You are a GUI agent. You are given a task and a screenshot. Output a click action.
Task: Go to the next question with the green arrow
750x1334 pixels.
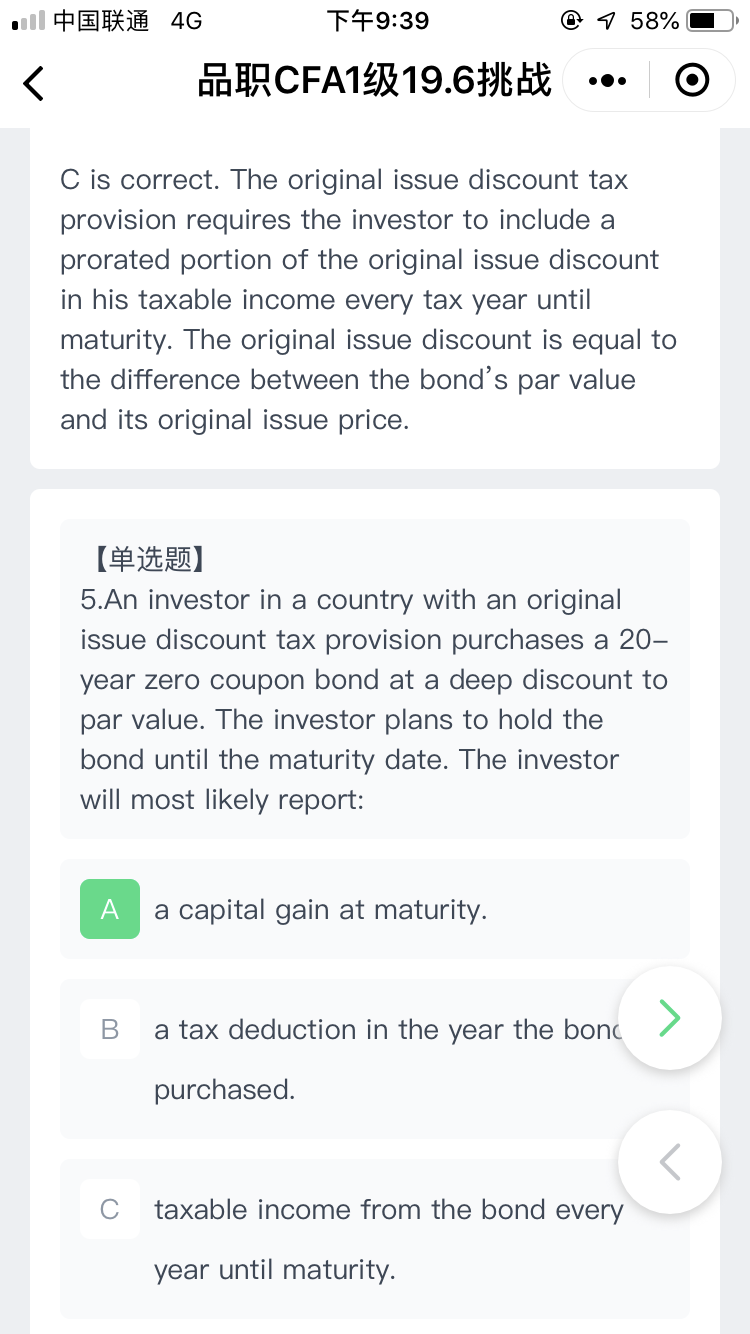pyautogui.click(x=669, y=1018)
